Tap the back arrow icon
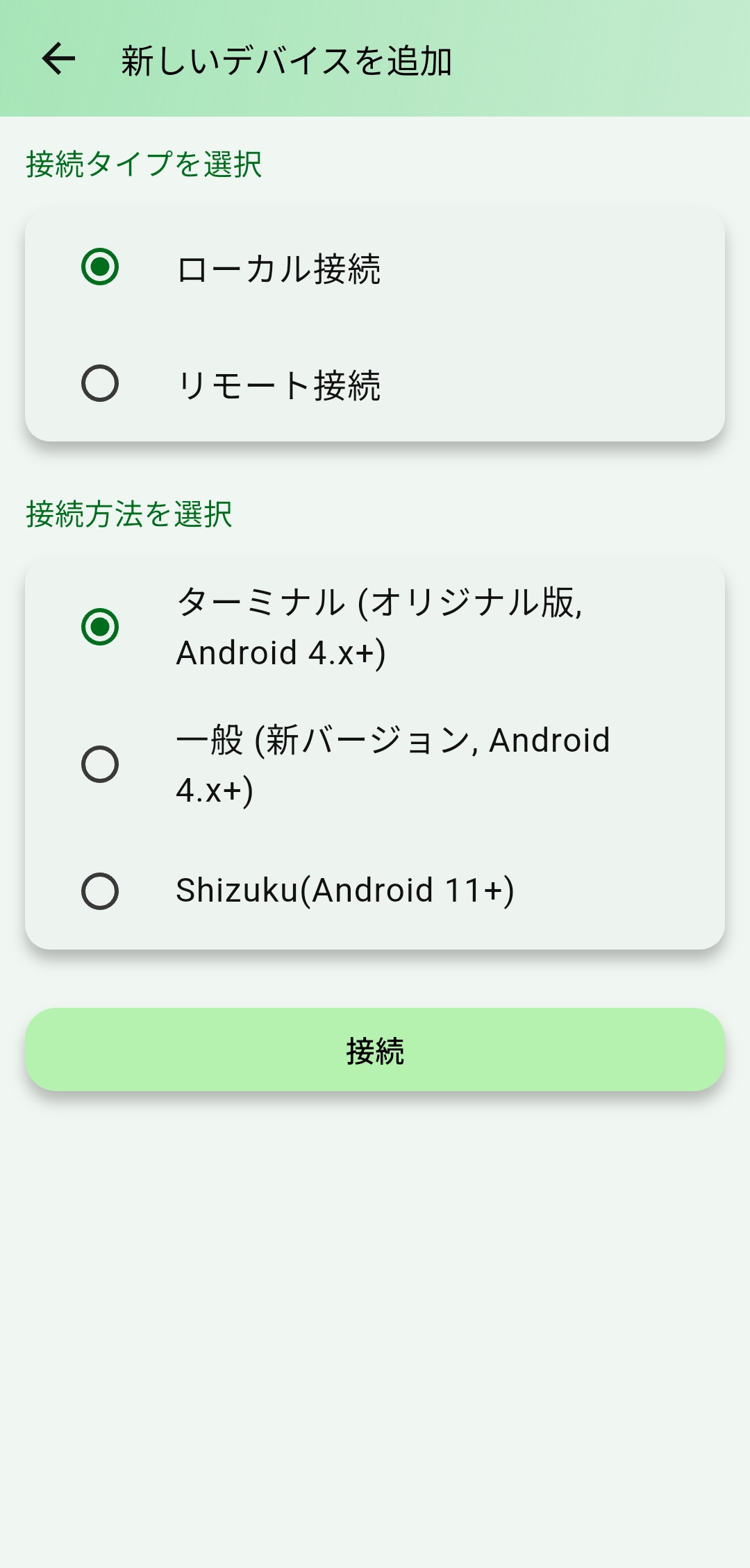750x1568 pixels. click(x=58, y=60)
